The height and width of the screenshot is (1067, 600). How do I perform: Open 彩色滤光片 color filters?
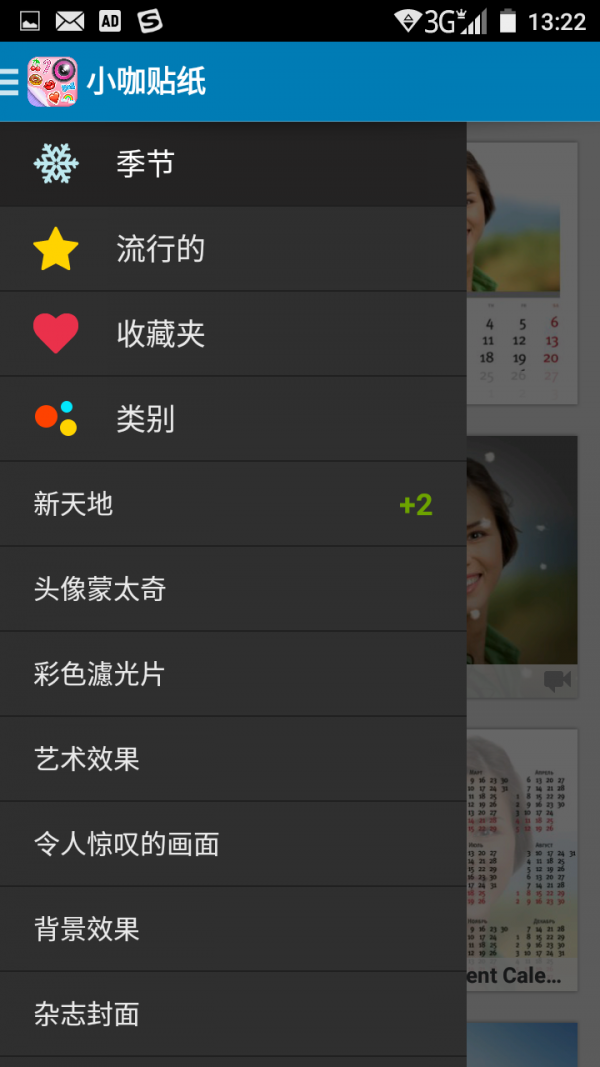tap(232, 674)
